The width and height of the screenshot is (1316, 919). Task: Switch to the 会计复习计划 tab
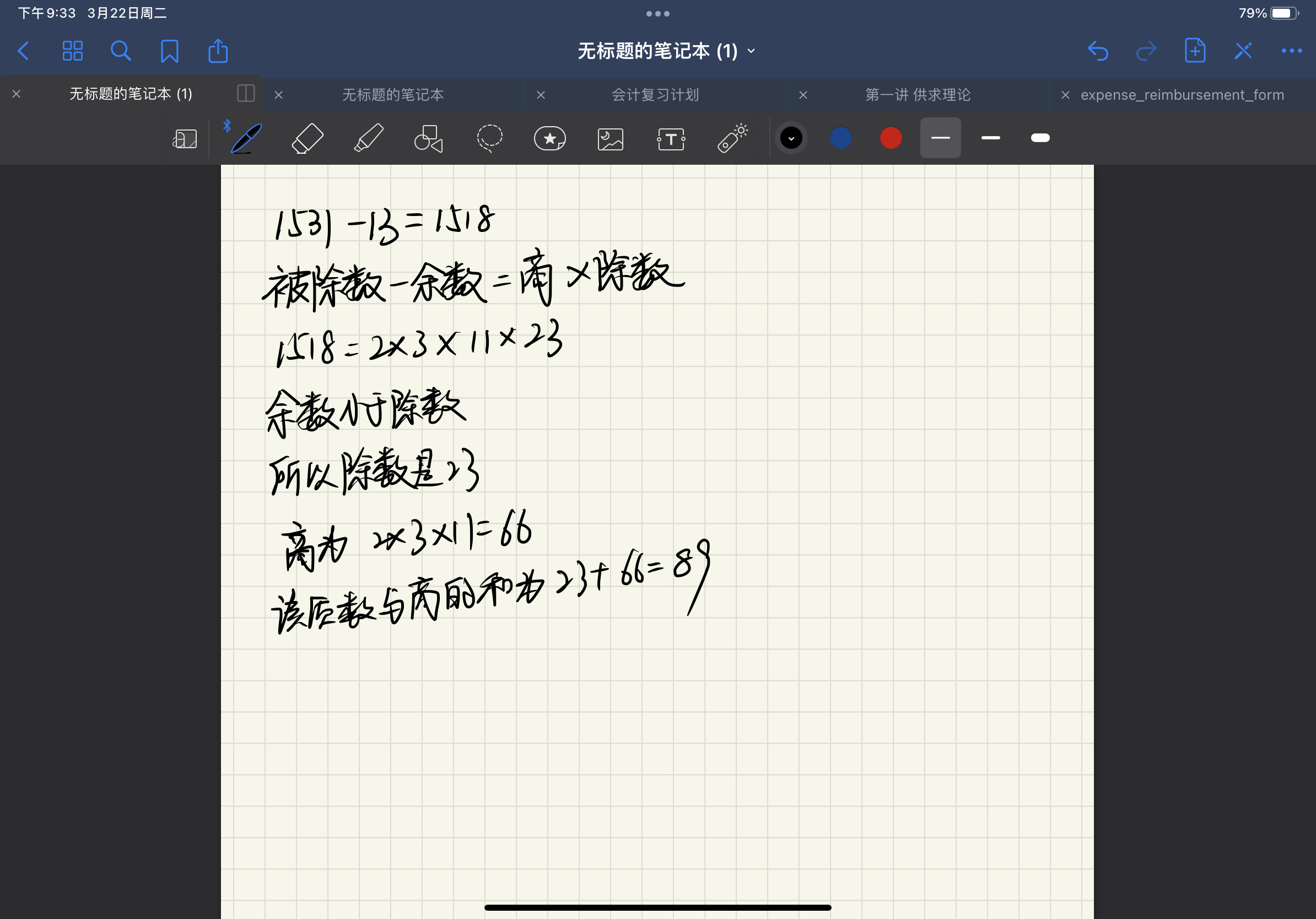655,95
